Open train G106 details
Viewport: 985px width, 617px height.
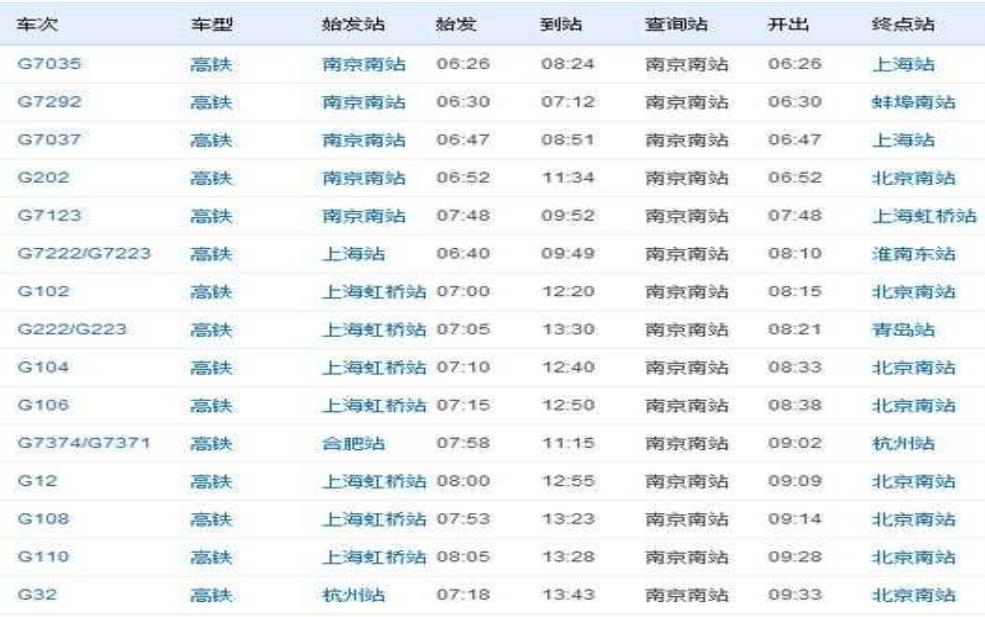point(41,406)
